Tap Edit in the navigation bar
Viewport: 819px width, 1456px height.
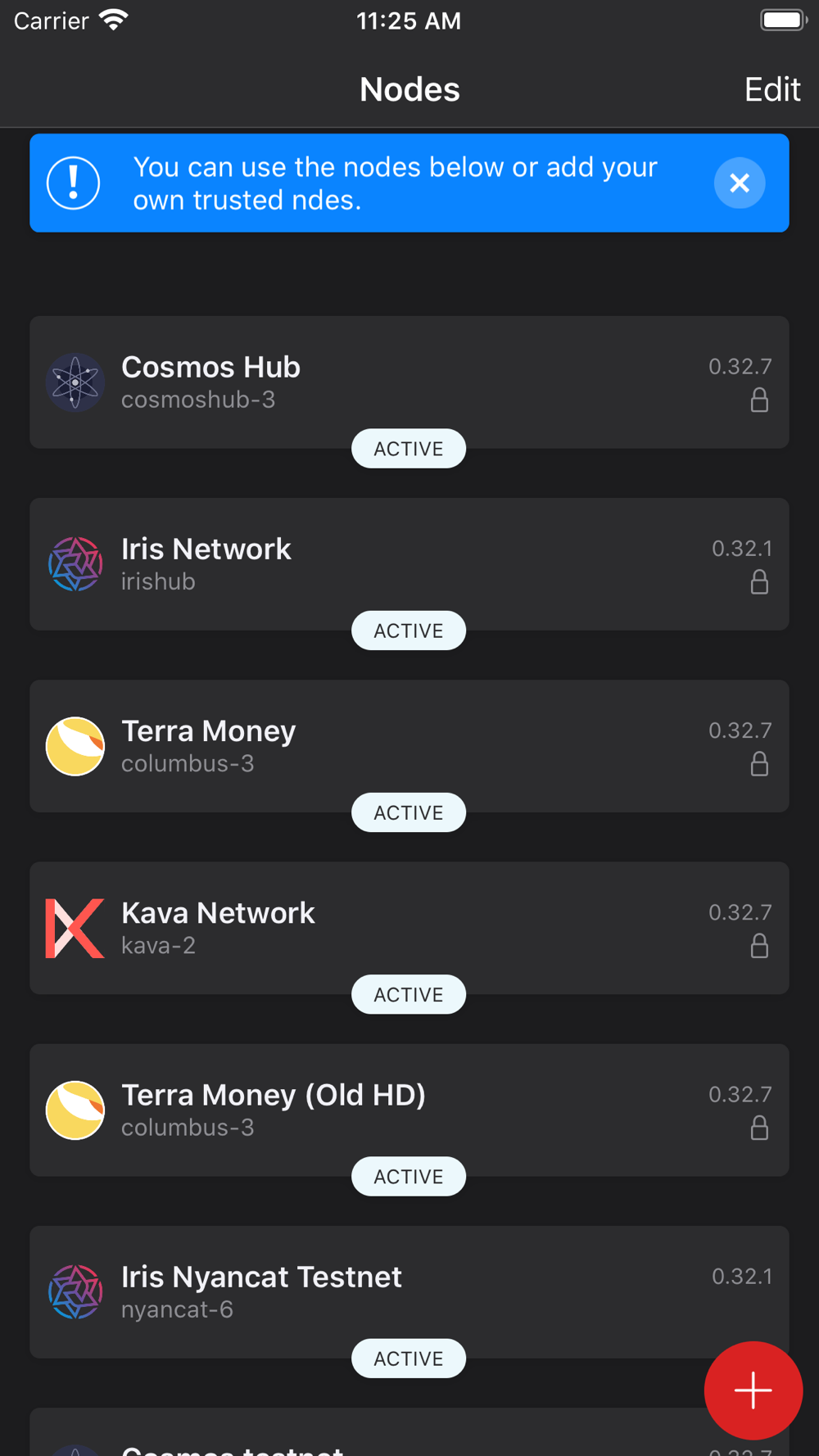click(x=771, y=89)
